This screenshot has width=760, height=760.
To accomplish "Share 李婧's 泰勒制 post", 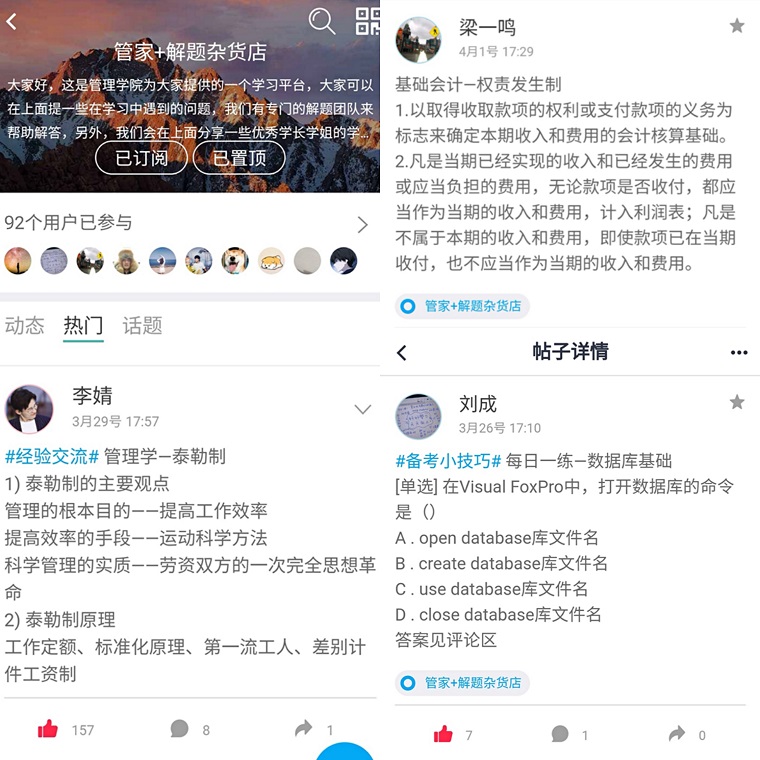I will (303, 729).
